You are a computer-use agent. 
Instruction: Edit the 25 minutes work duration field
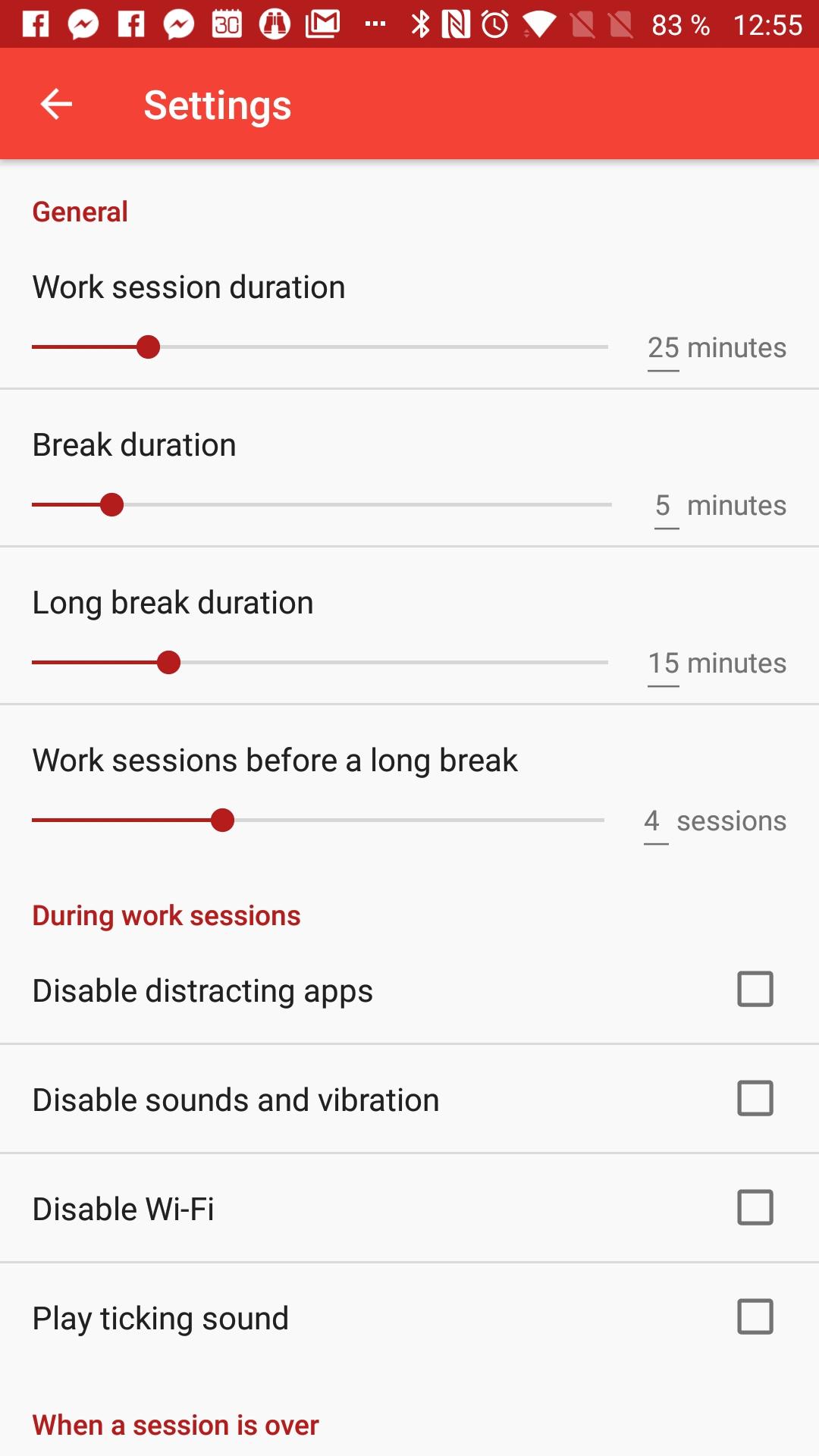pyautogui.click(x=664, y=348)
